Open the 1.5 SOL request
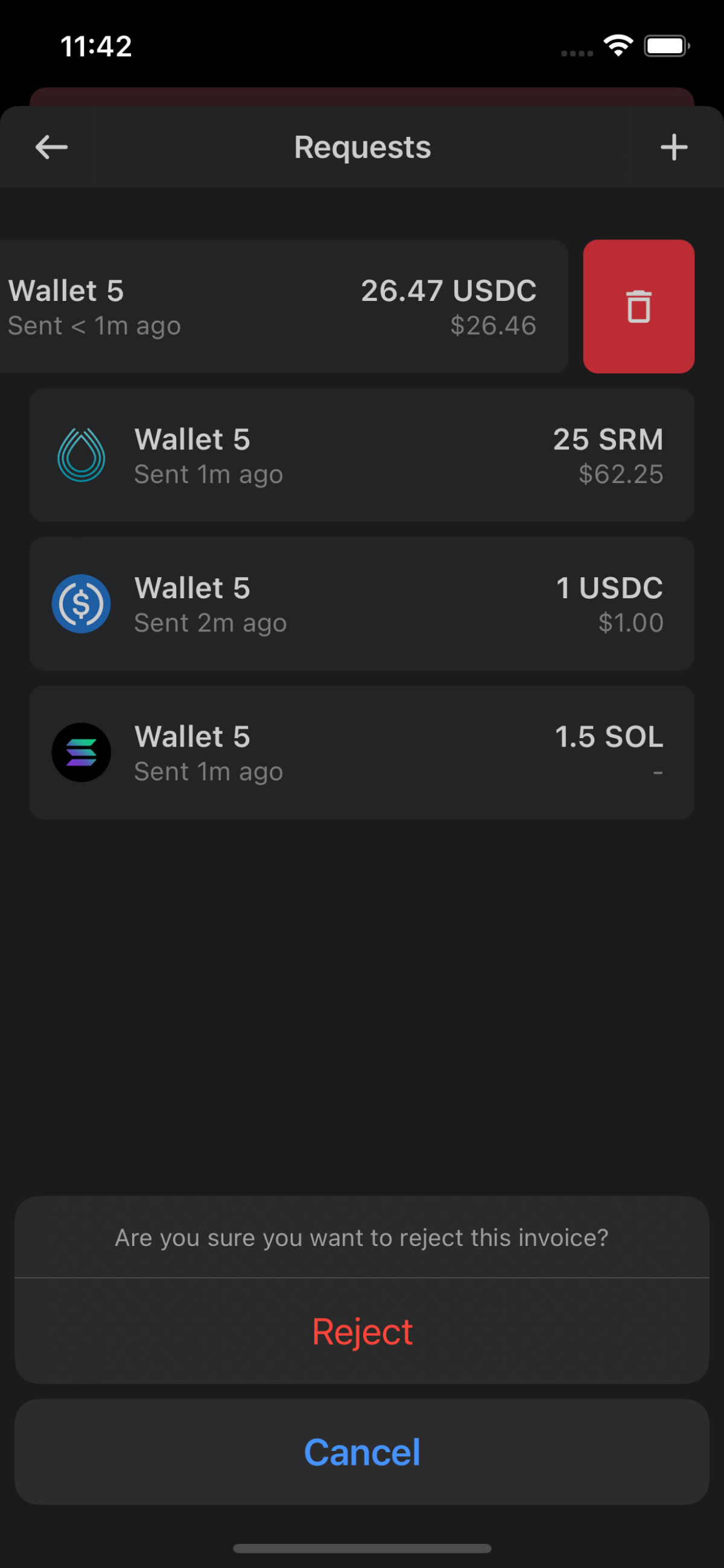 [x=361, y=753]
